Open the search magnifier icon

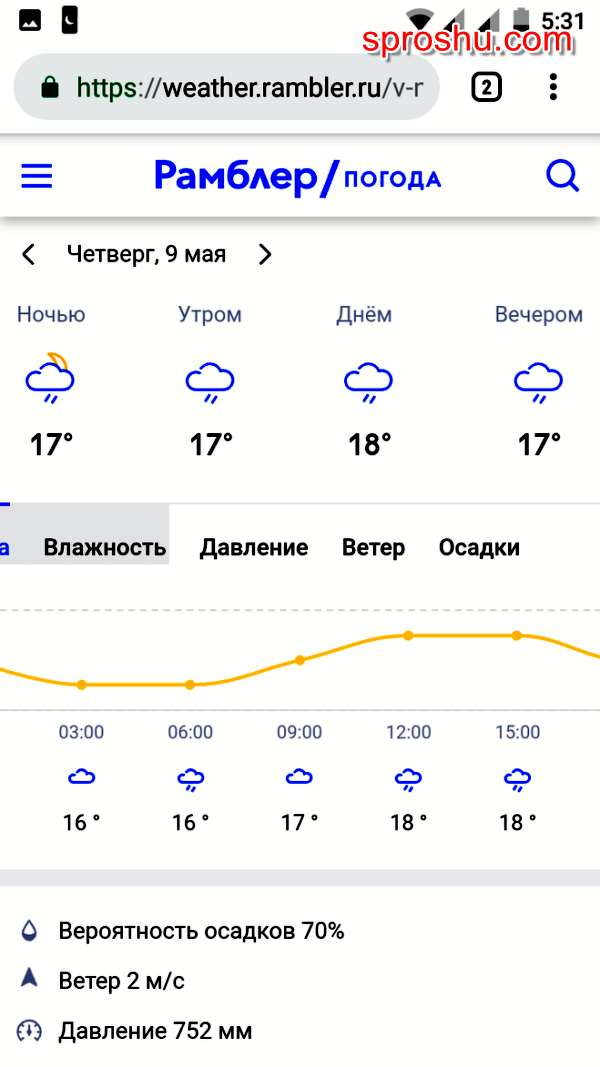point(562,177)
